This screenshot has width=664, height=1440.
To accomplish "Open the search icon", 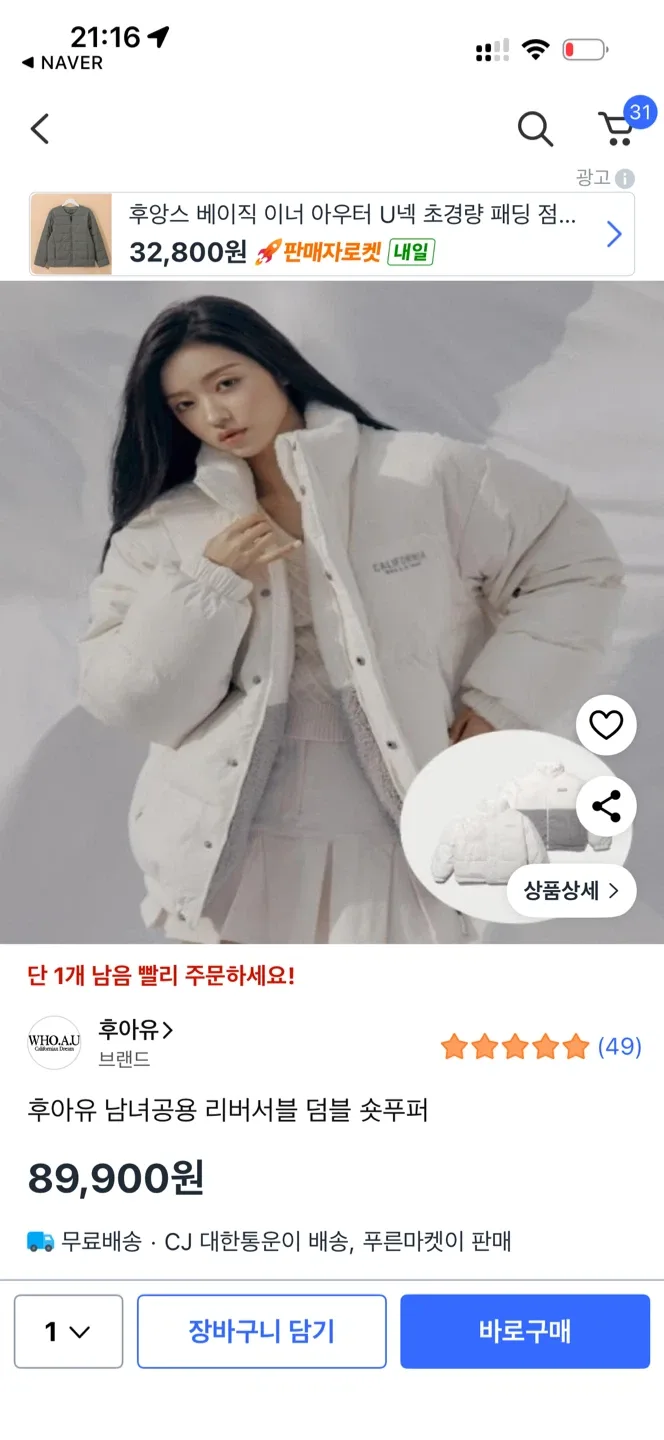I will pyautogui.click(x=535, y=129).
